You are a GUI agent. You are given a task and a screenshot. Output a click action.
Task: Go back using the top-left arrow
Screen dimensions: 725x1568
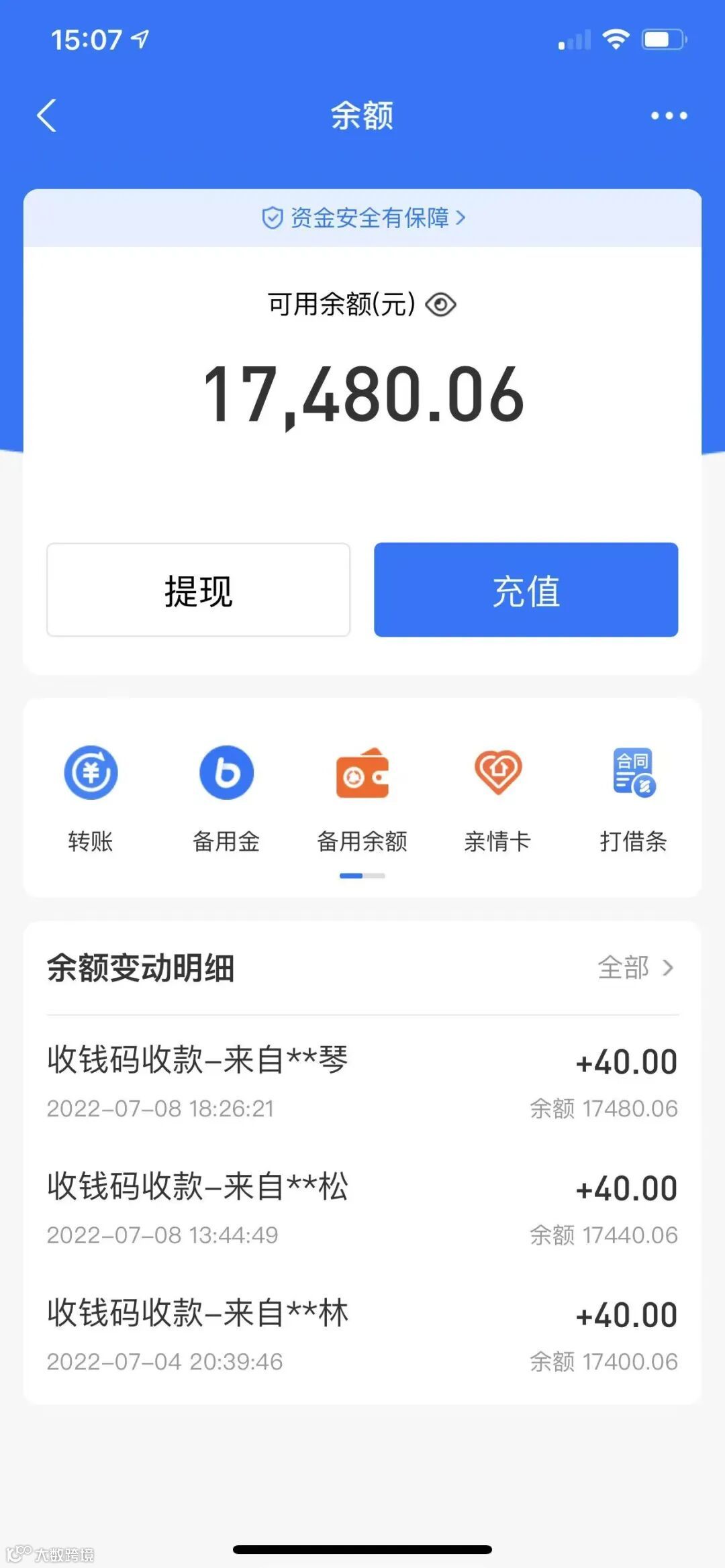(x=46, y=115)
